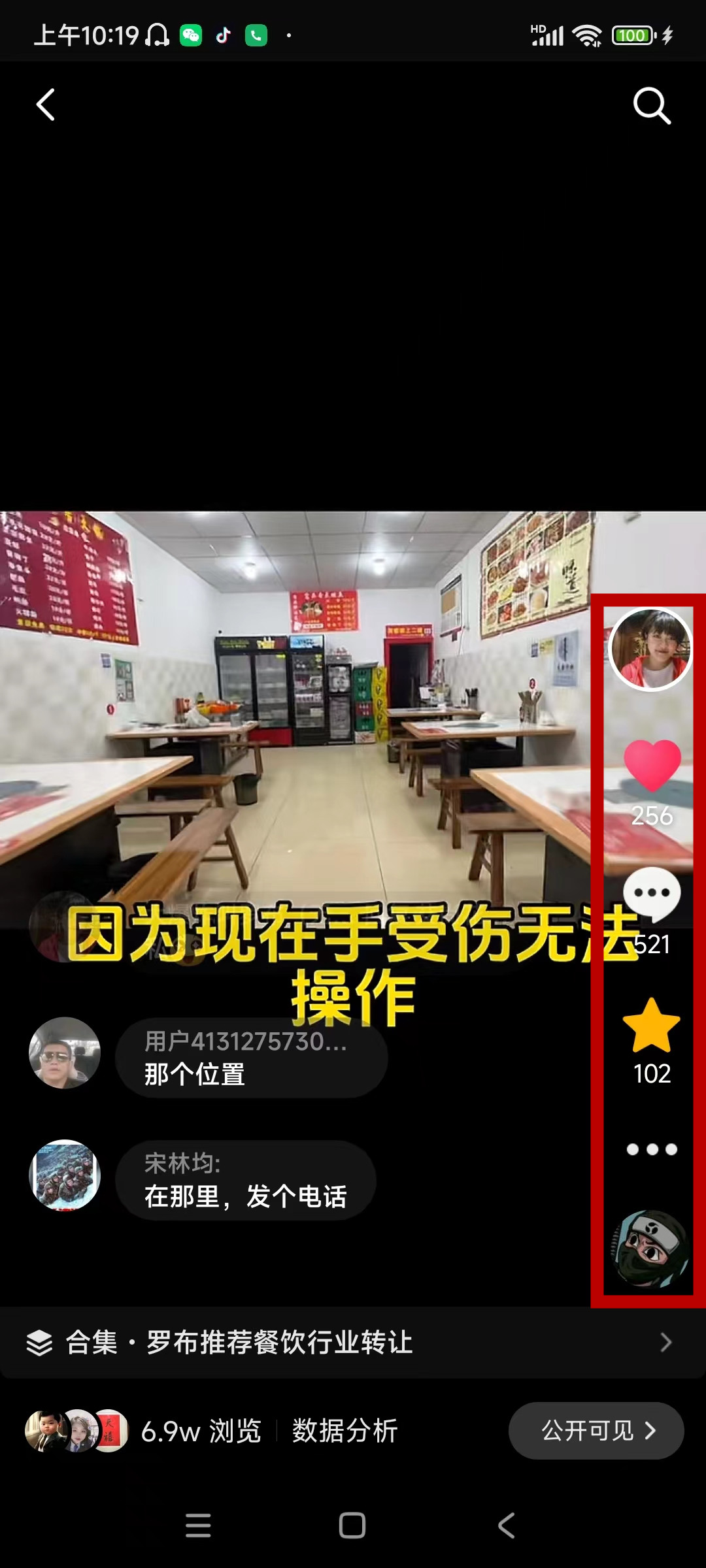Open the 6.9w 浏览 viewers list

tap(201, 1431)
